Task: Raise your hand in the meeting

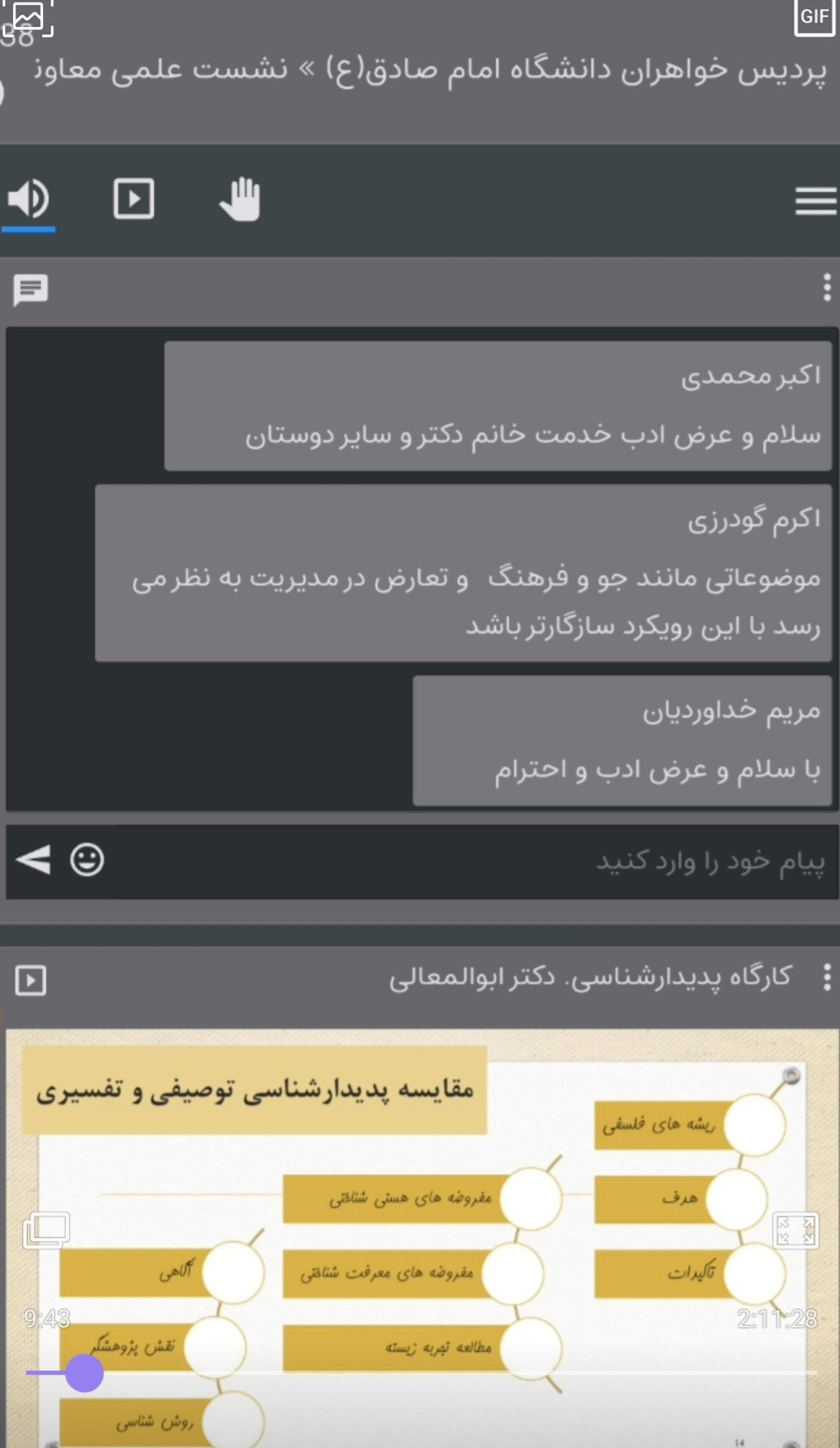Action: 240,199
